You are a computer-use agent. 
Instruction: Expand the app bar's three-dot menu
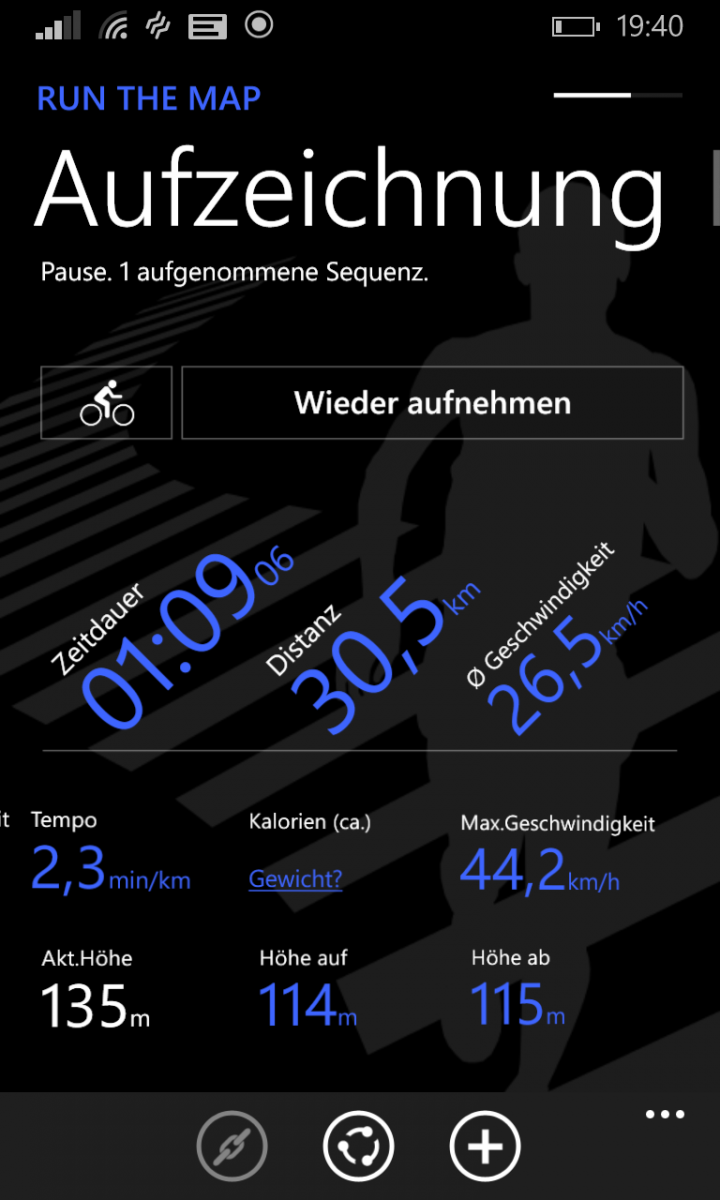tap(665, 1114)
